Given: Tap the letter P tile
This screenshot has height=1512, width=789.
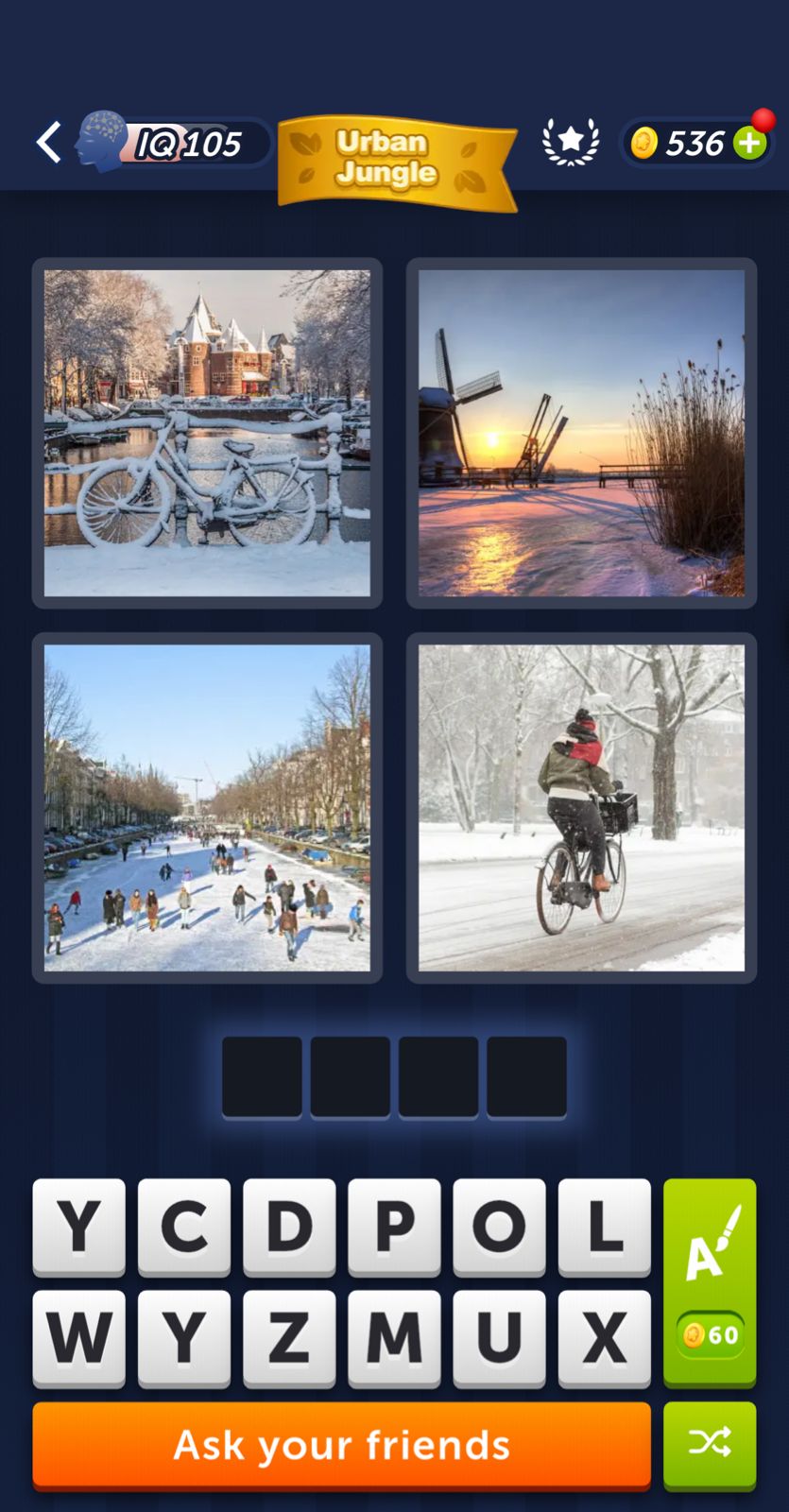Looking at the screenshot, I should [x=394, y=1226].
